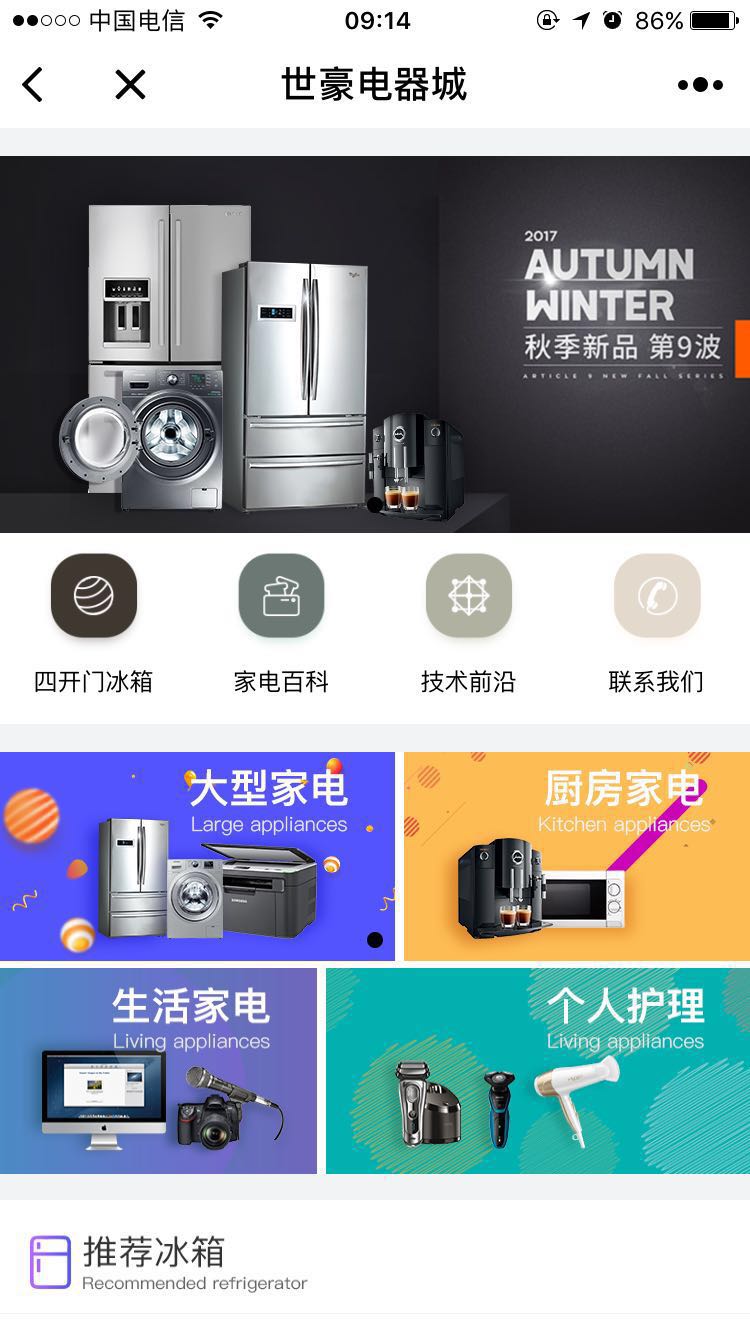View the 生活家电 category tile
The height and width of the screenshot is (1334, 750).
(158, 1070)
